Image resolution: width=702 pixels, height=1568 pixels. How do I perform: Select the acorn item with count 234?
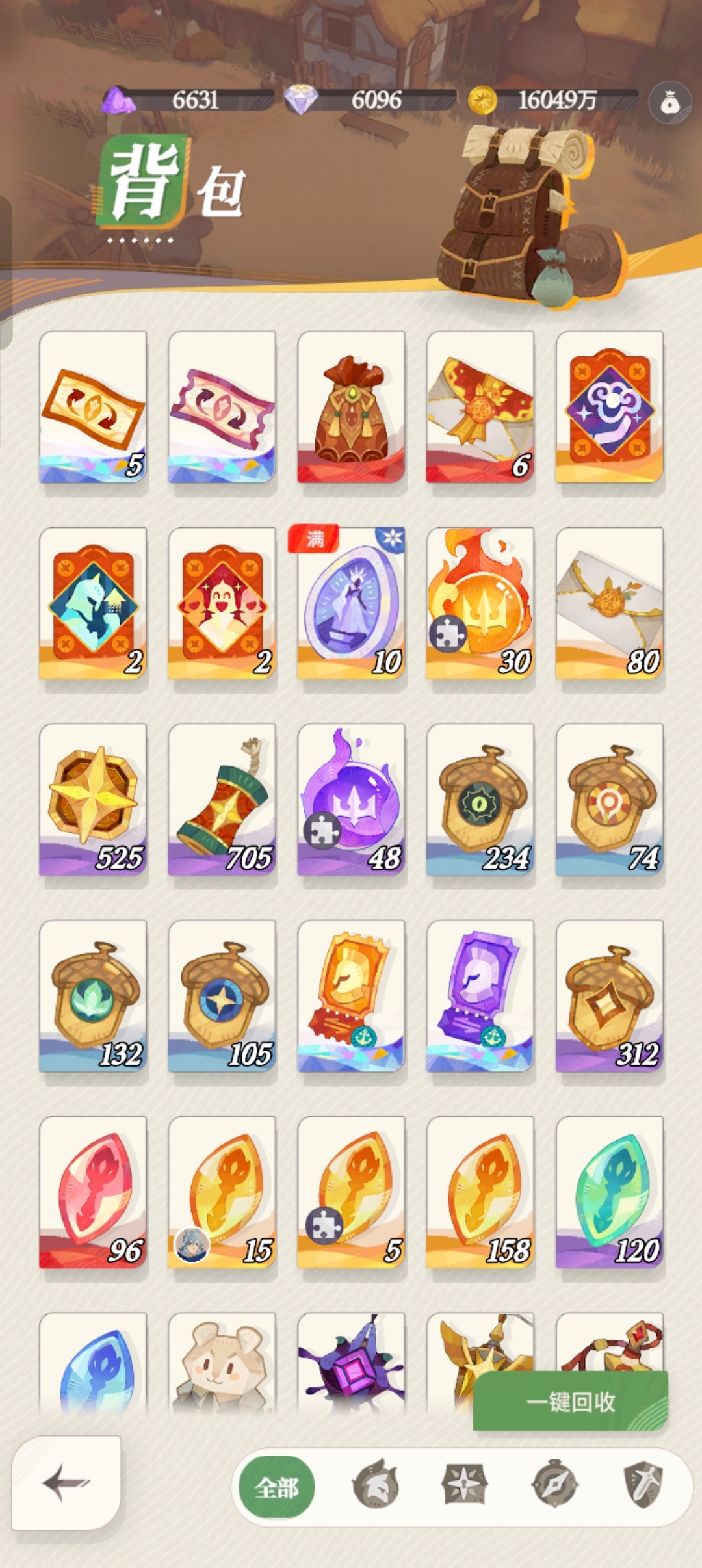(480, 800)
